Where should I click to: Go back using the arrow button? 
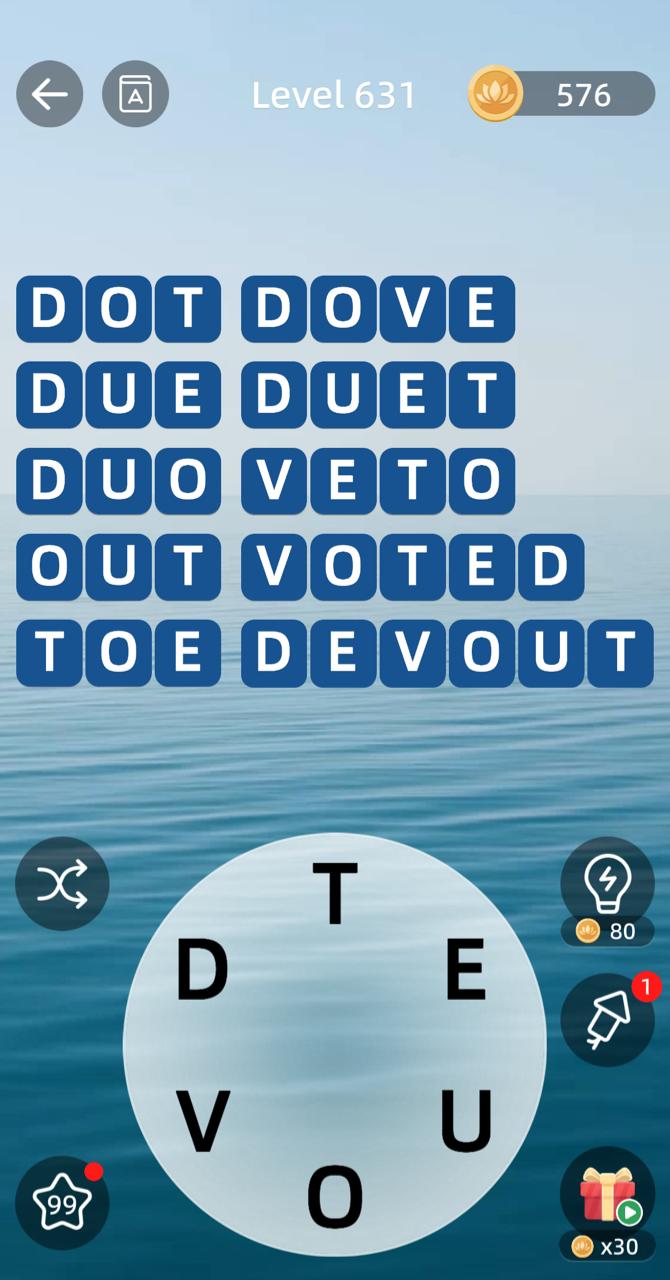pos(49,94)
